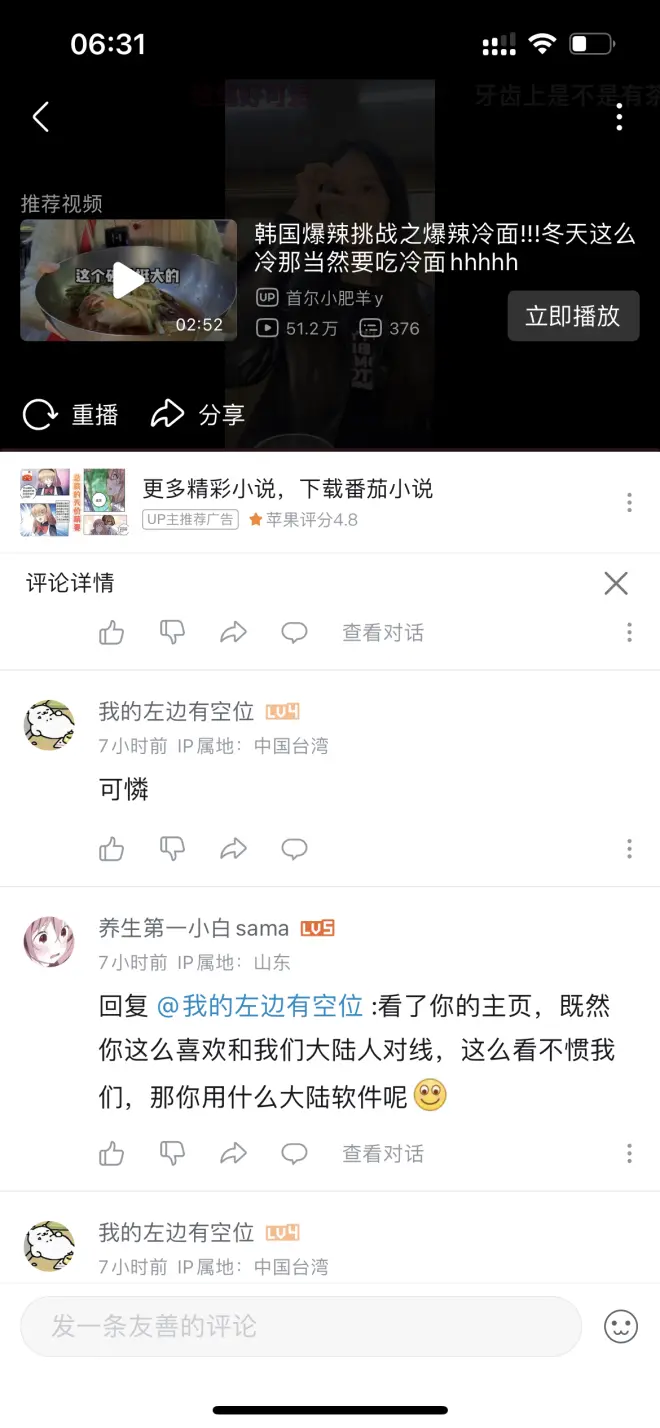The image size is (660, 1428).
Task: Dislike the 可怜 comment
Action: [173, 849]
